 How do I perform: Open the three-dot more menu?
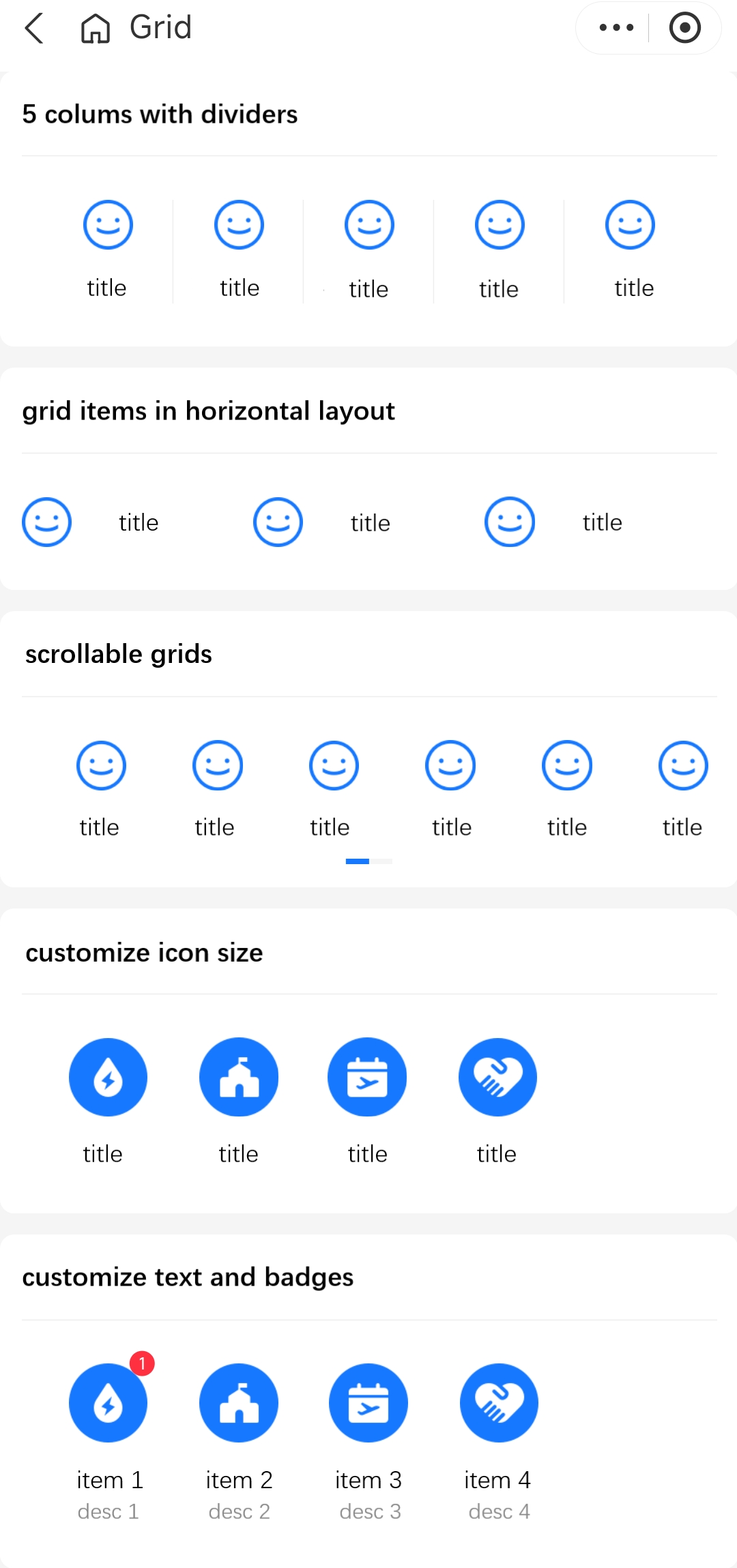[x=616, y=28]
